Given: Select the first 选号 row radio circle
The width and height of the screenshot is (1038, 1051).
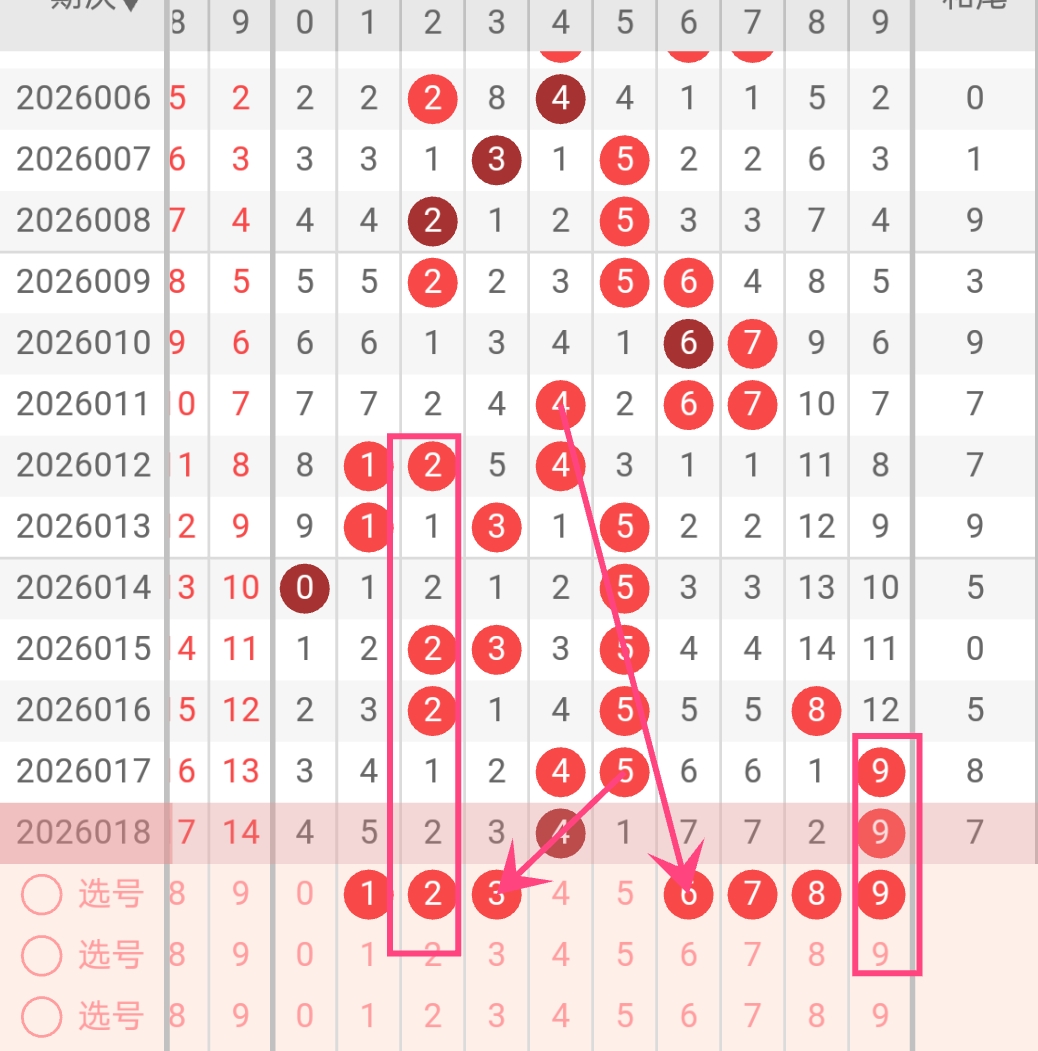Looking at the screenshot, I should (x=42, y=895).
